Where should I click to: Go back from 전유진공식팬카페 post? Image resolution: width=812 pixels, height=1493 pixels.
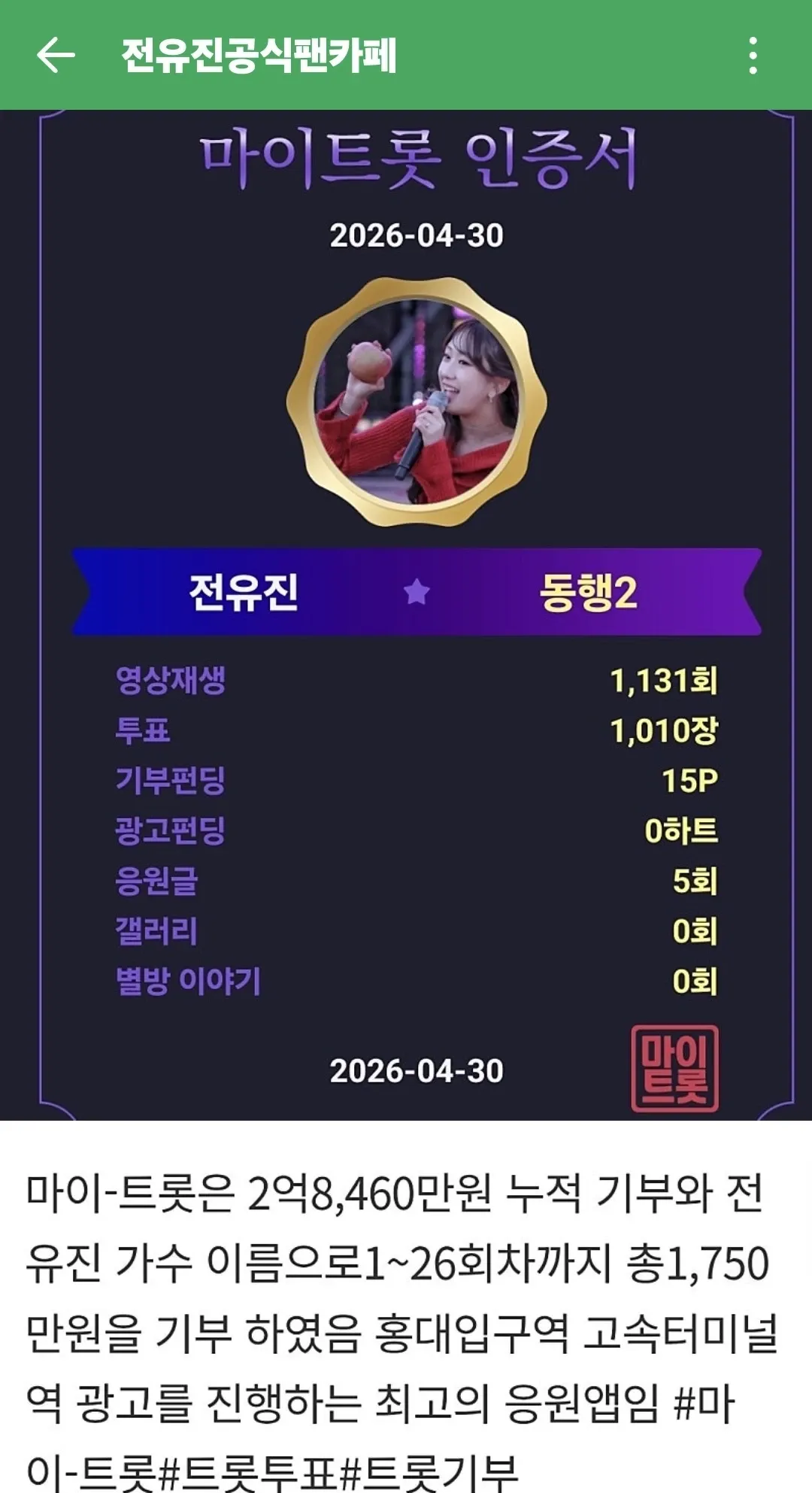pos(56,56)
